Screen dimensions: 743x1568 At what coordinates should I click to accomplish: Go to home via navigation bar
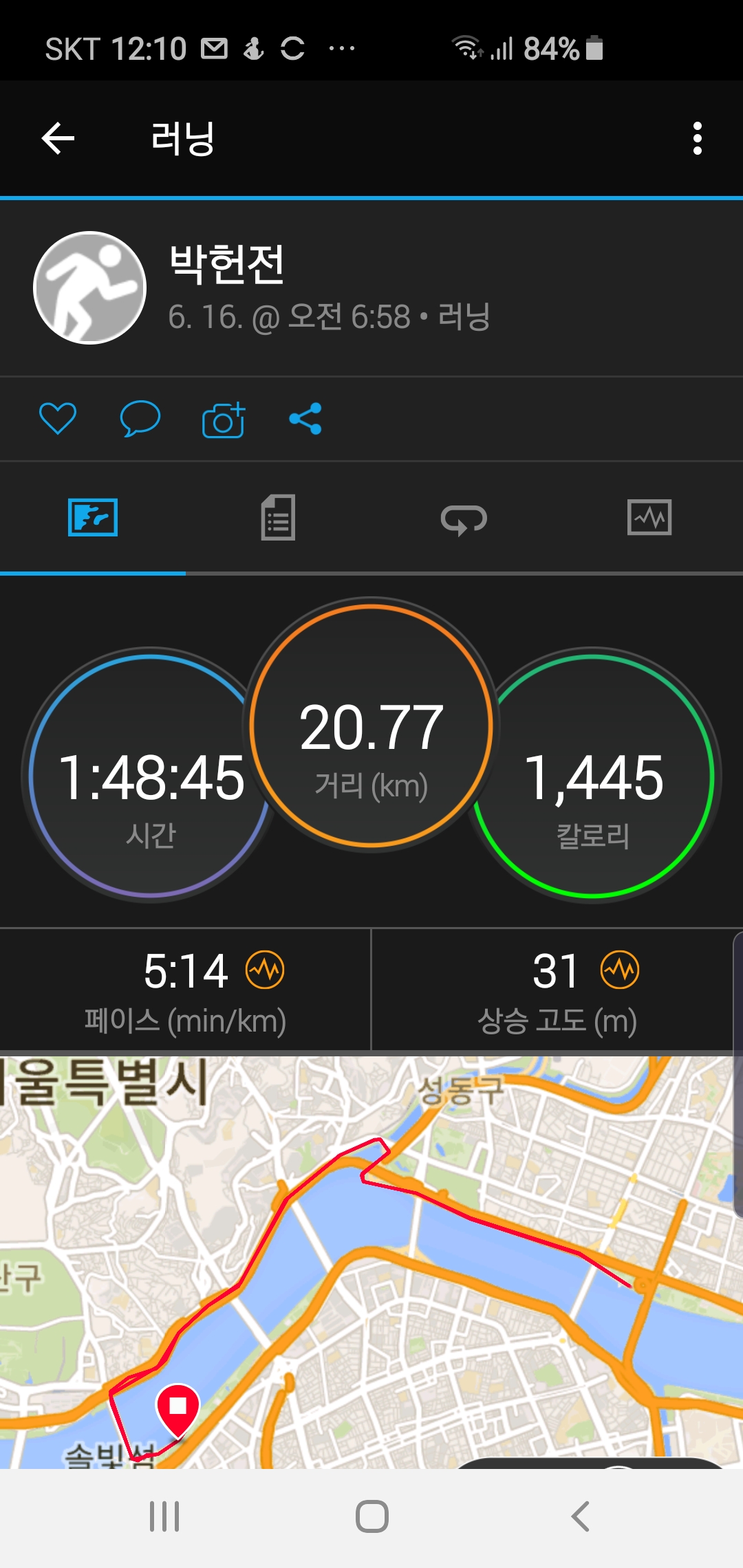click(371, 1516)
